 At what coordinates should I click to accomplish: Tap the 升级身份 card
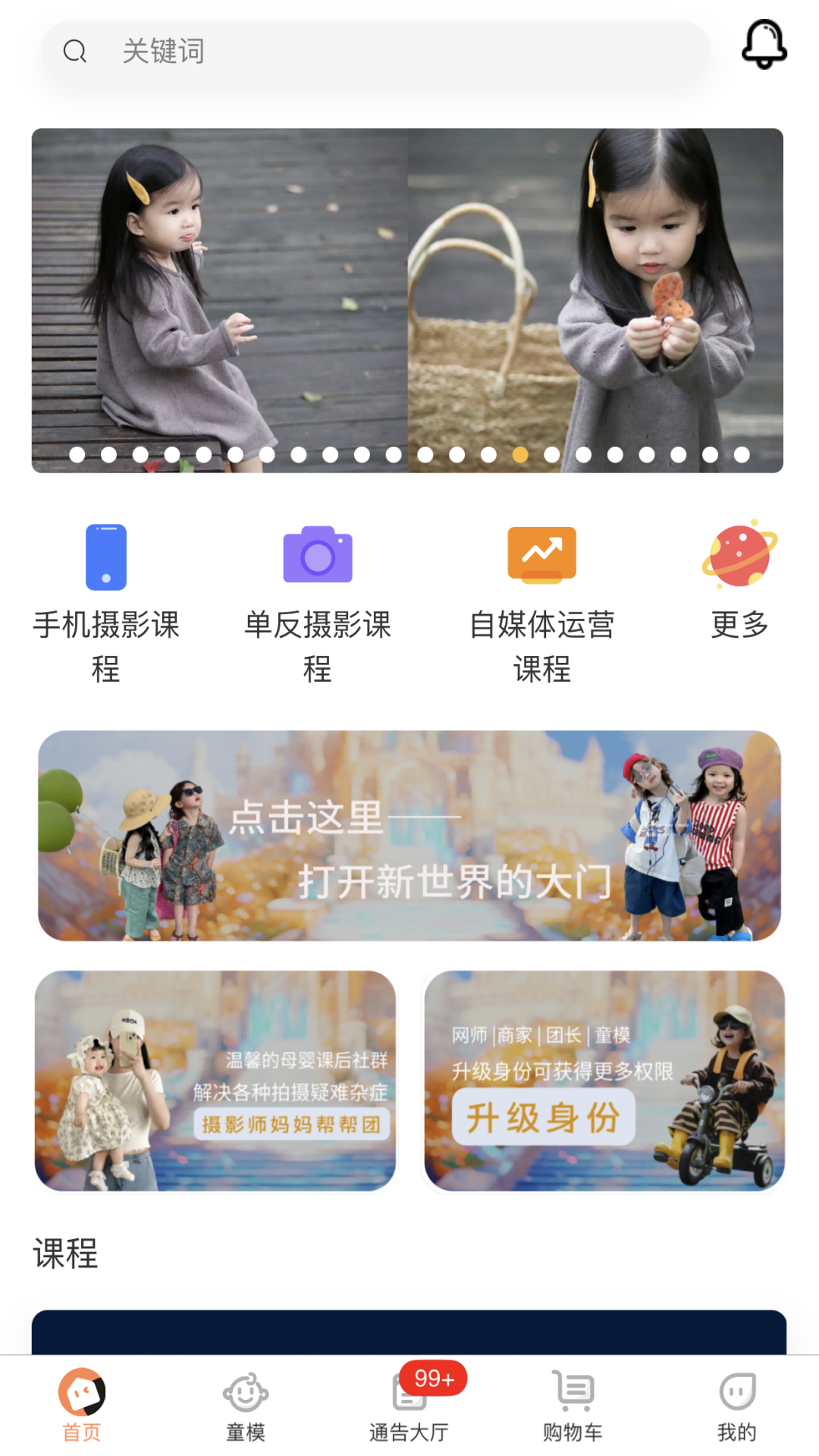604,1081
